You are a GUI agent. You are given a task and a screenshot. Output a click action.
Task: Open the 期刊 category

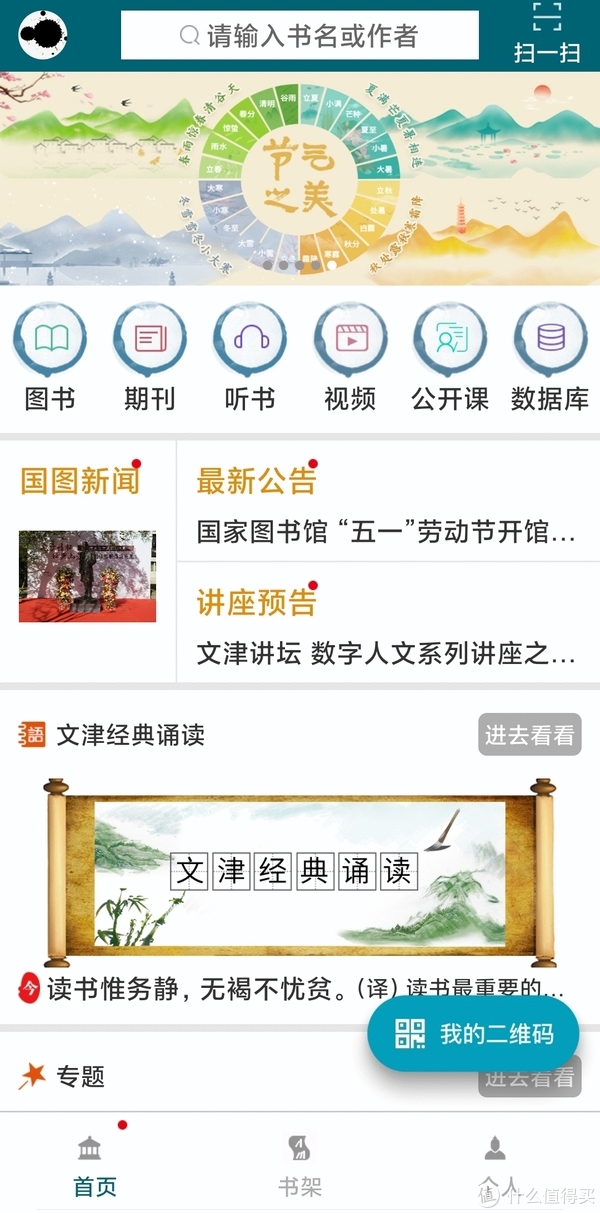150,357
